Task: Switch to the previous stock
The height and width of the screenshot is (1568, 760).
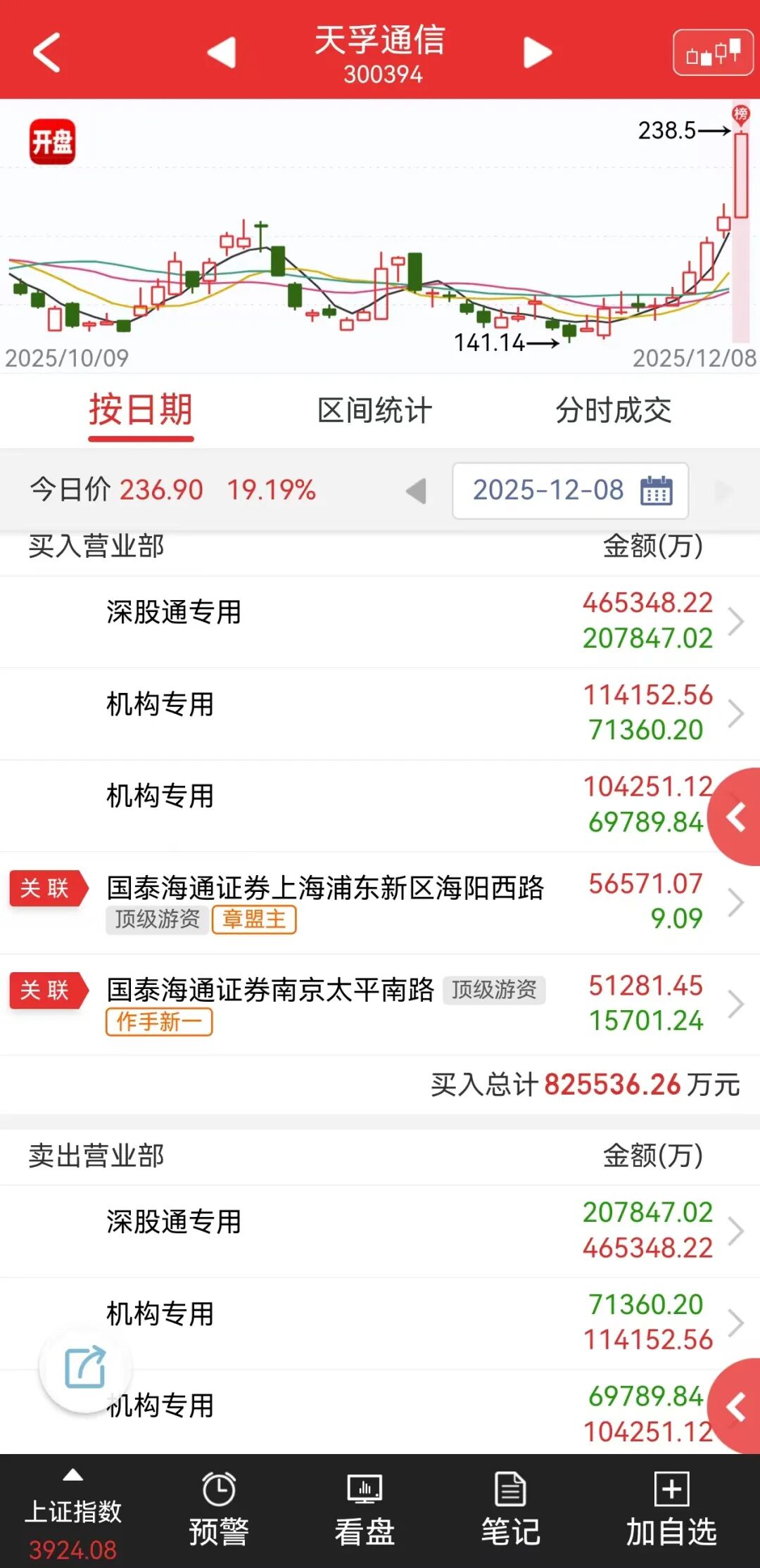Action: (222, 53)
